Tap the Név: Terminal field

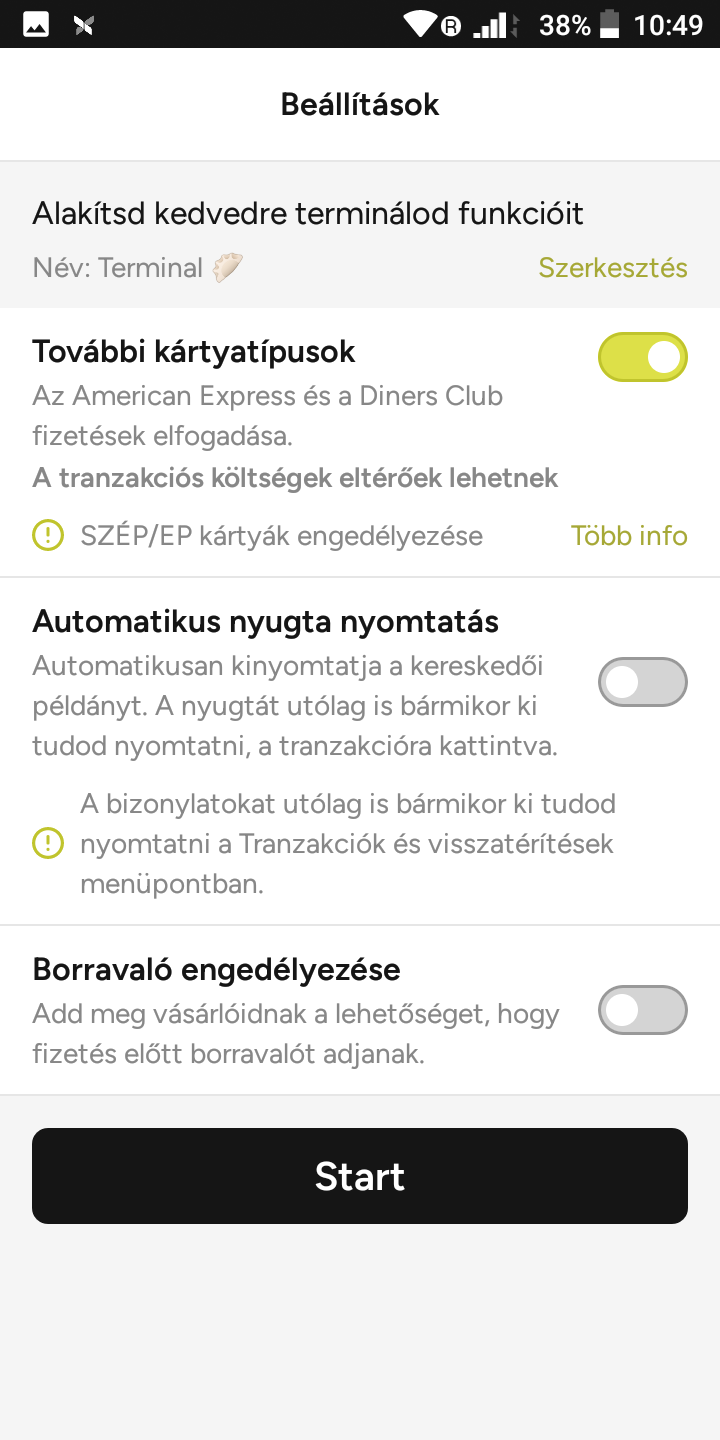137,268
